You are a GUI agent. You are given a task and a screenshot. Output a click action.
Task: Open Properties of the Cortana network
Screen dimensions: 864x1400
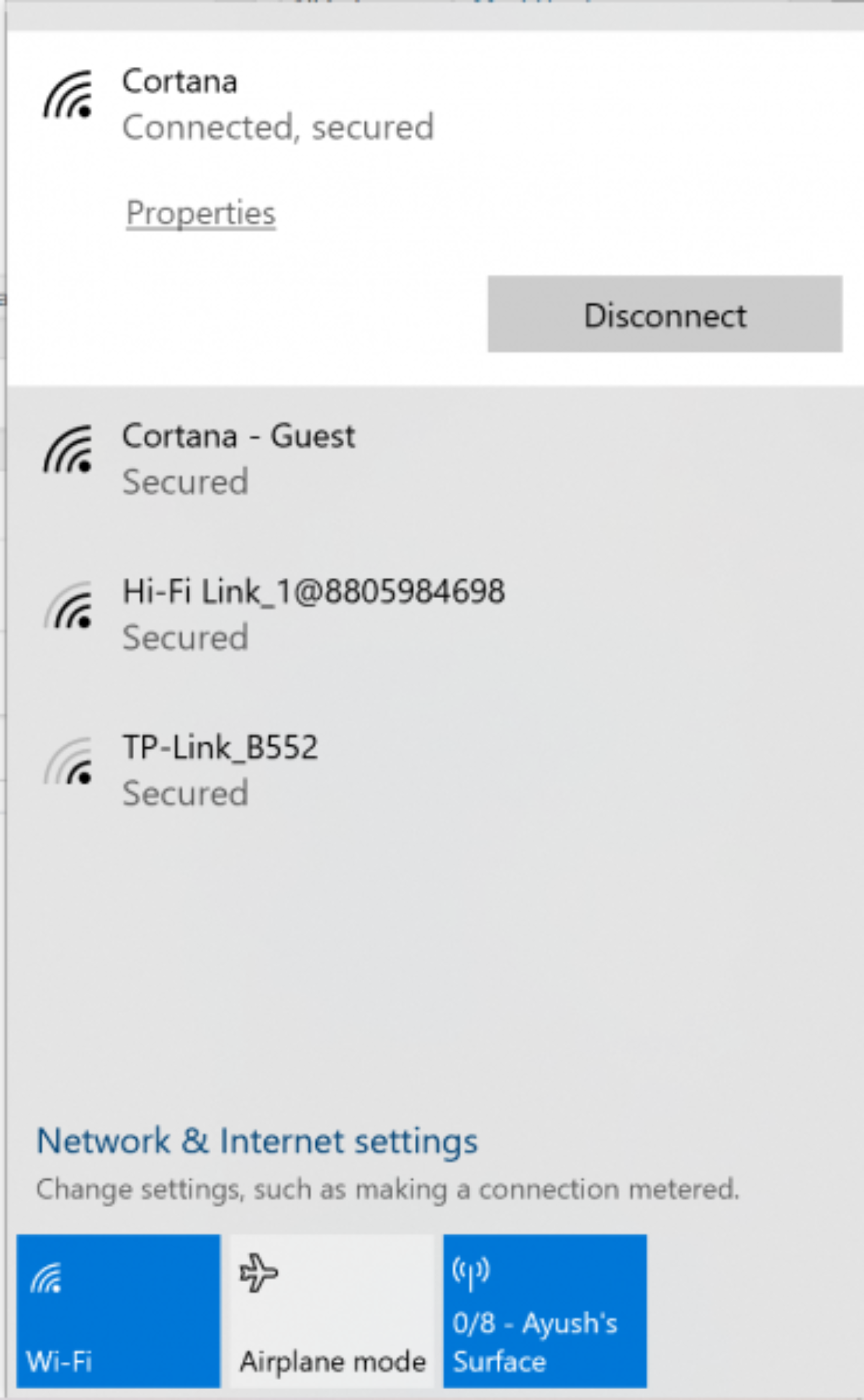tap(201, 213)
